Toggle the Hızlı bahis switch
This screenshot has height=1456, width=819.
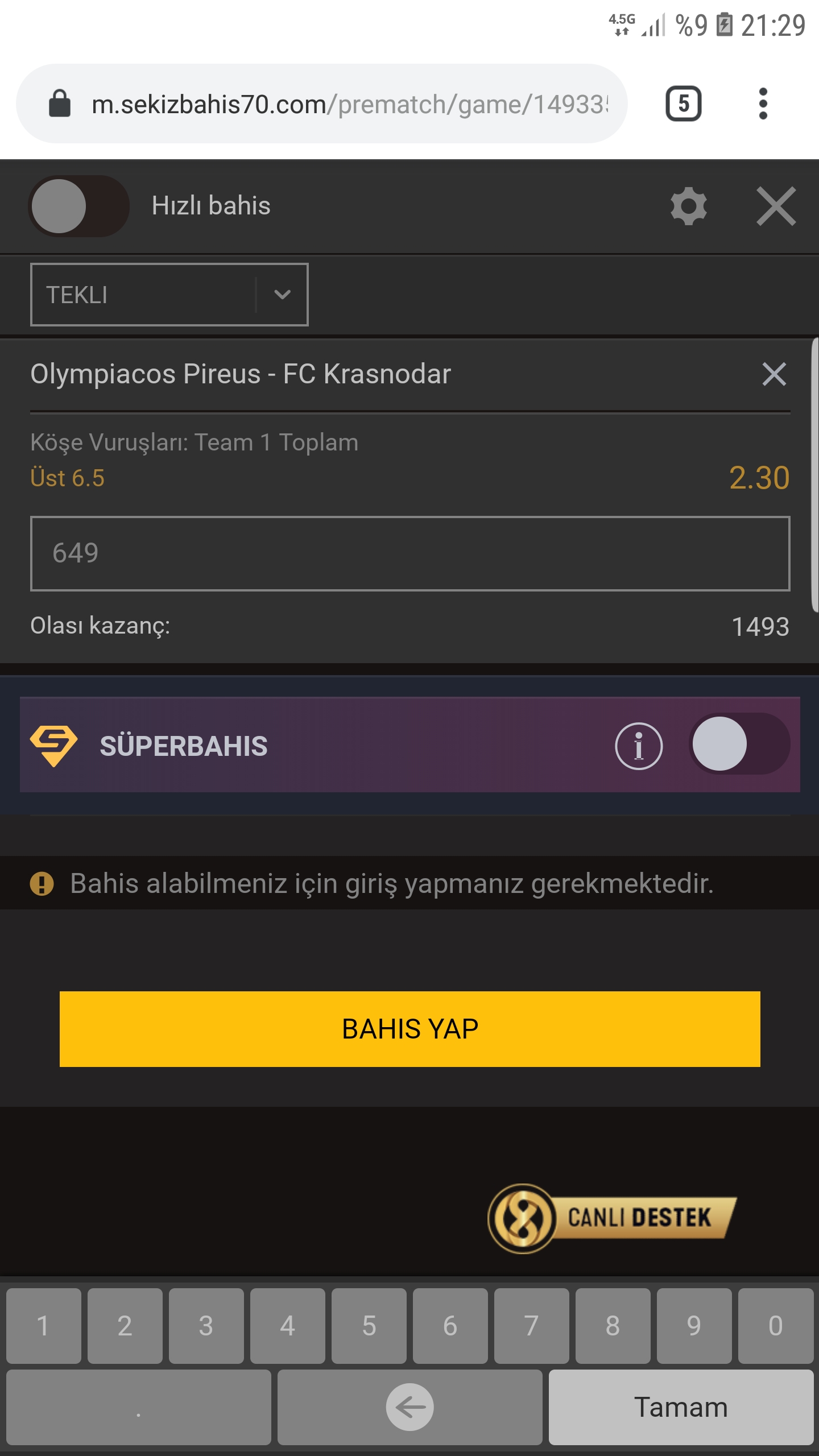[78, 206]
